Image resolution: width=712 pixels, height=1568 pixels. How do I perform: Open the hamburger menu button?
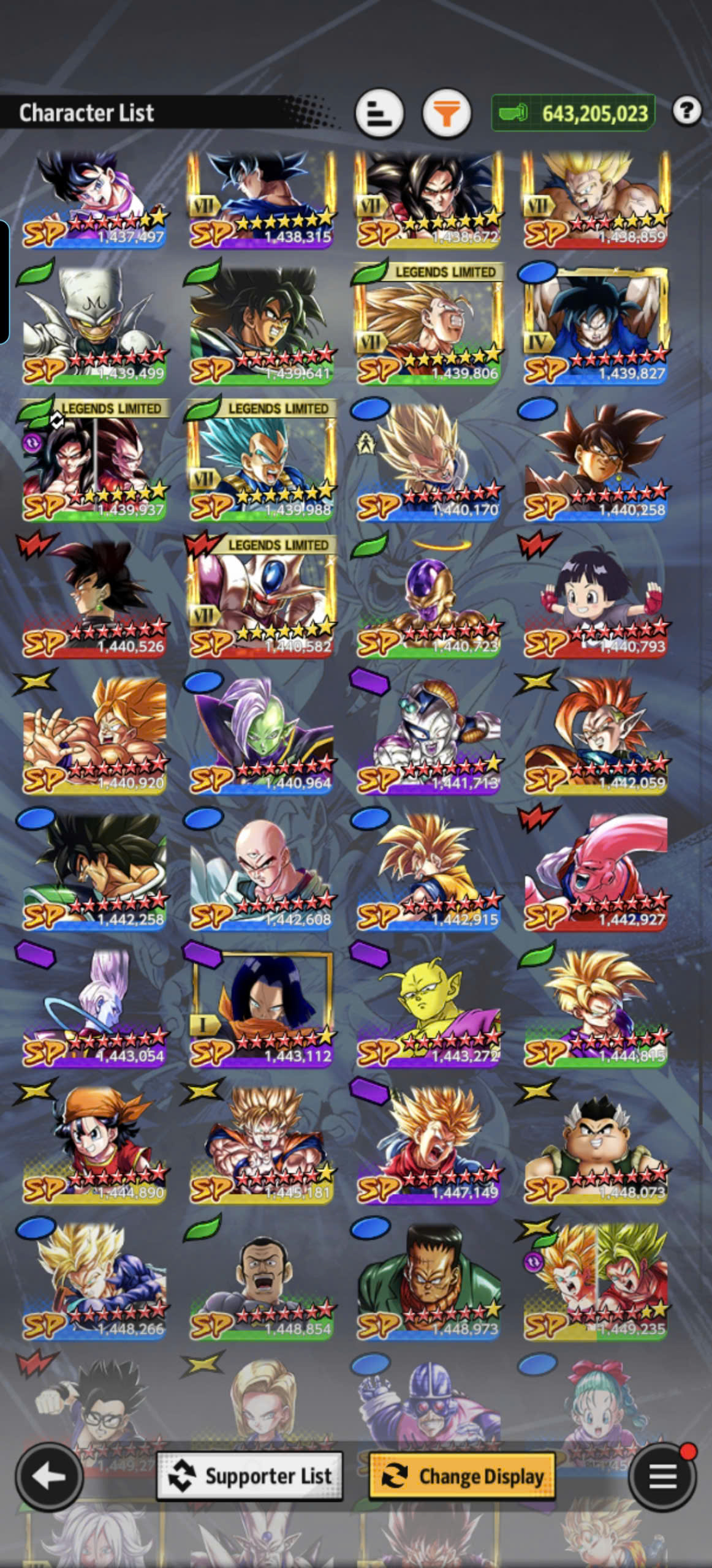[x=662, y=1477]
